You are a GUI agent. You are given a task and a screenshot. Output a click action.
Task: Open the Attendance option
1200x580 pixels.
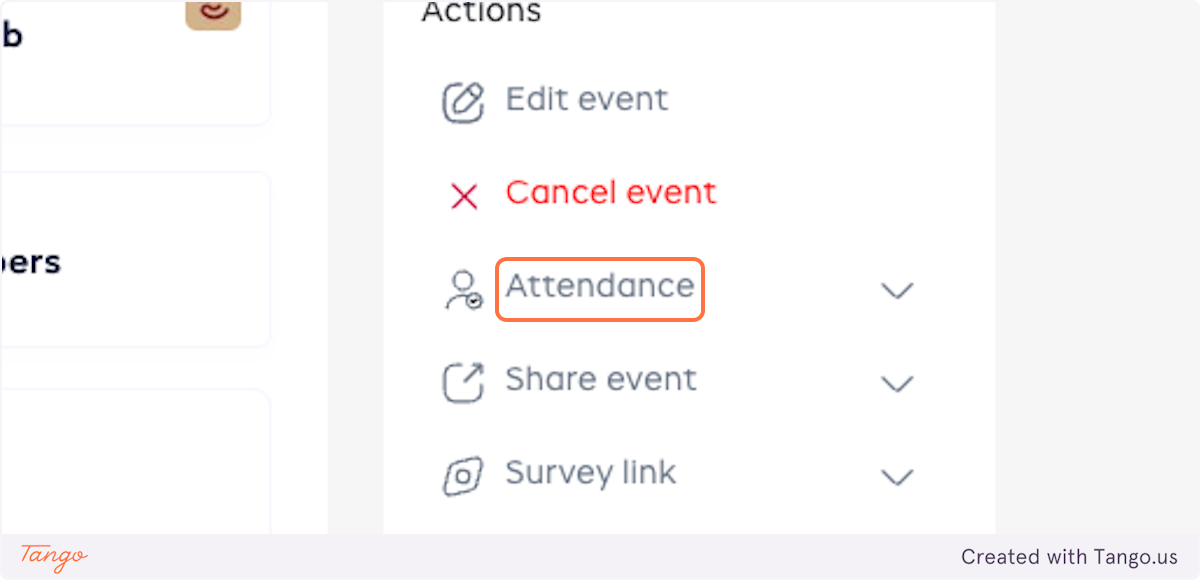pos(600,287)
